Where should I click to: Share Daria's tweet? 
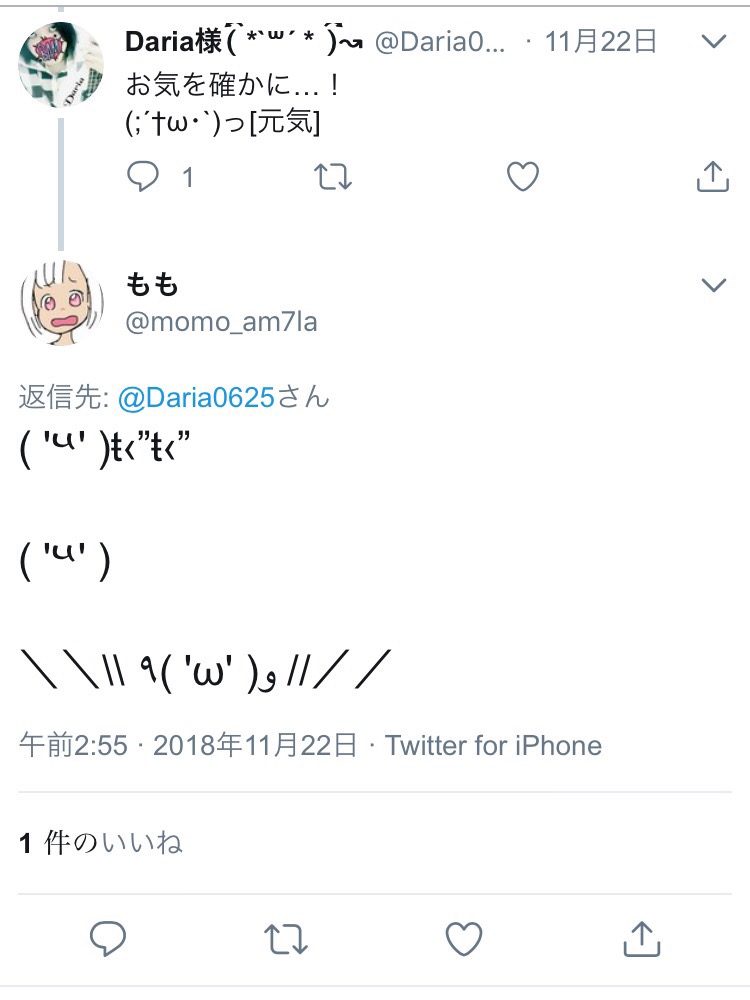tap(711, 178)
